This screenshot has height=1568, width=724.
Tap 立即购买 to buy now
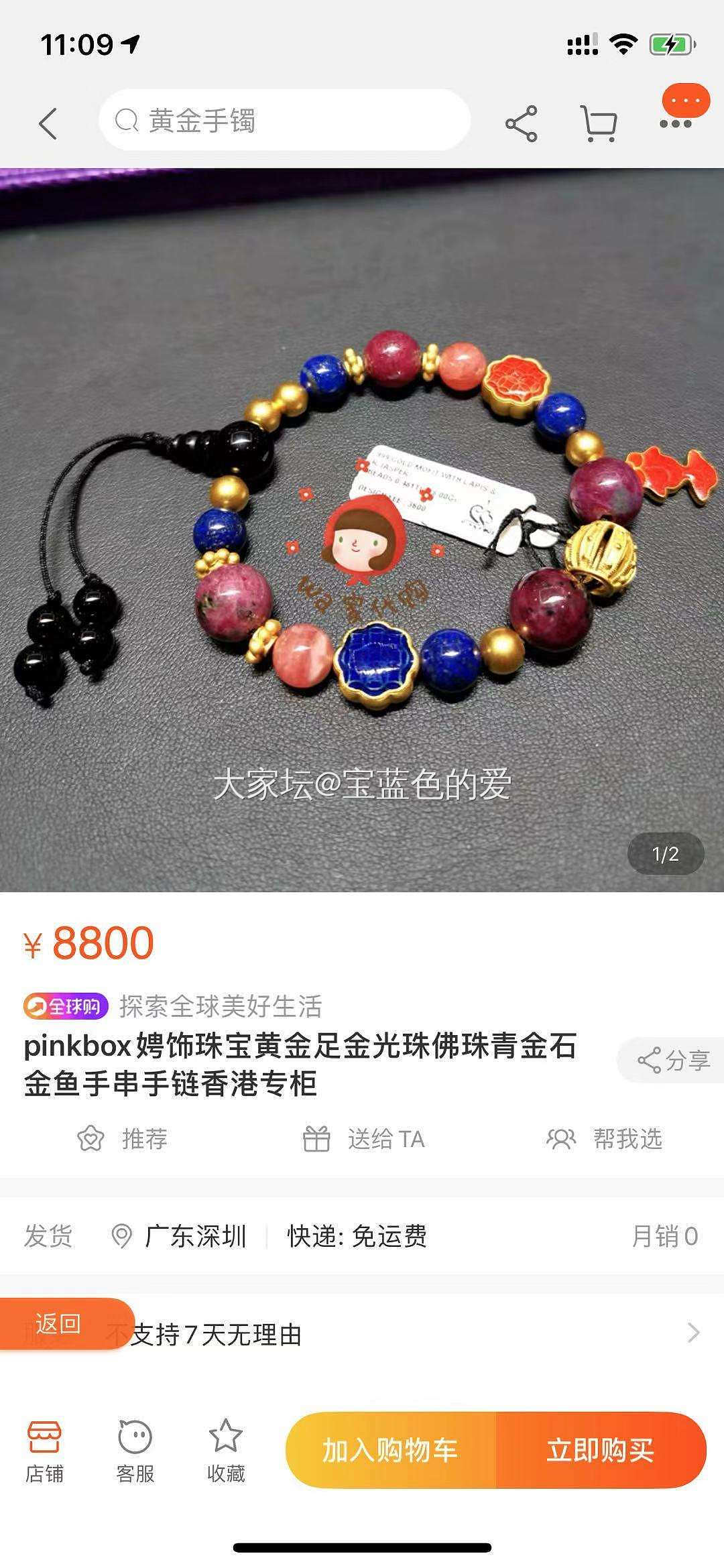[601, 1451]
